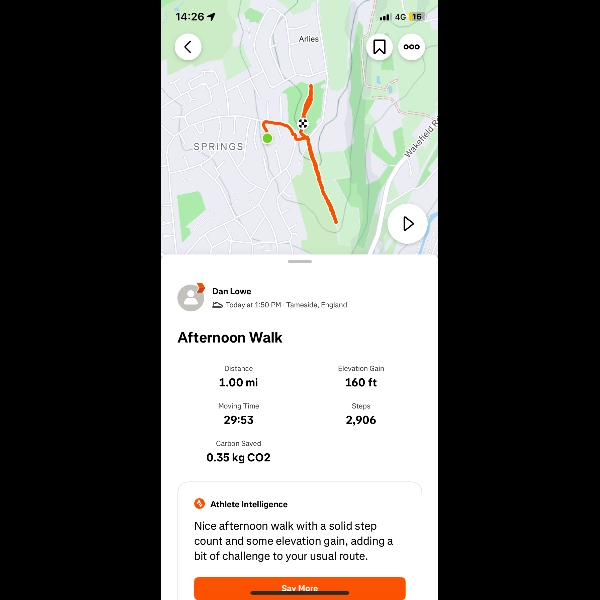Open the three-dot overflow menu
Viewport: 600px width, 600px height.
click(x=411, y=47)
